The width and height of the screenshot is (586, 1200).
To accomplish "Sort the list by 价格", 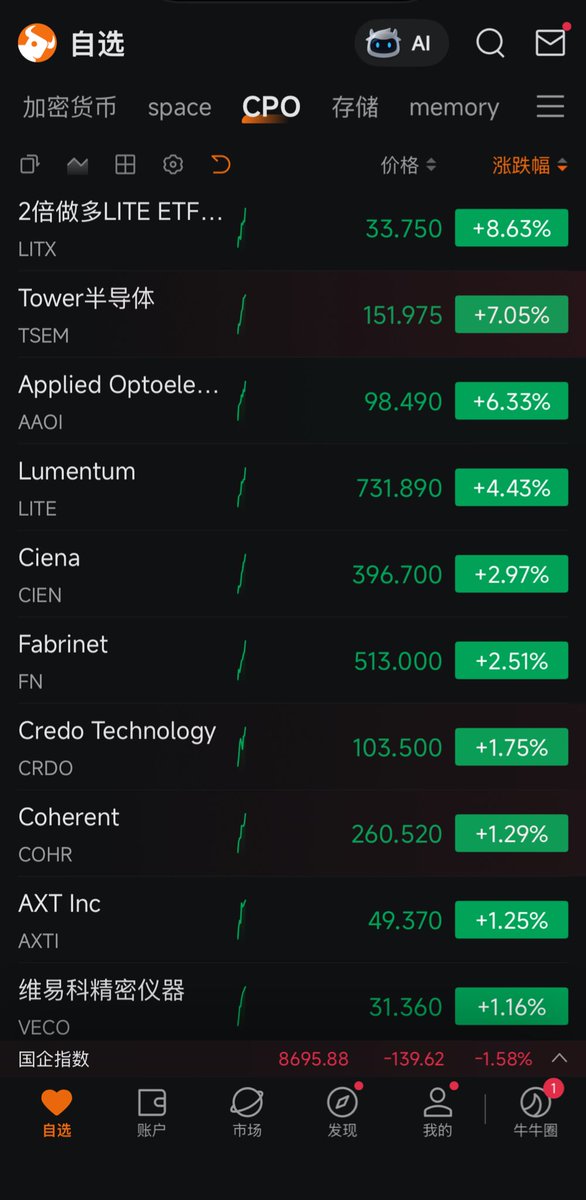I will [408, 165].
